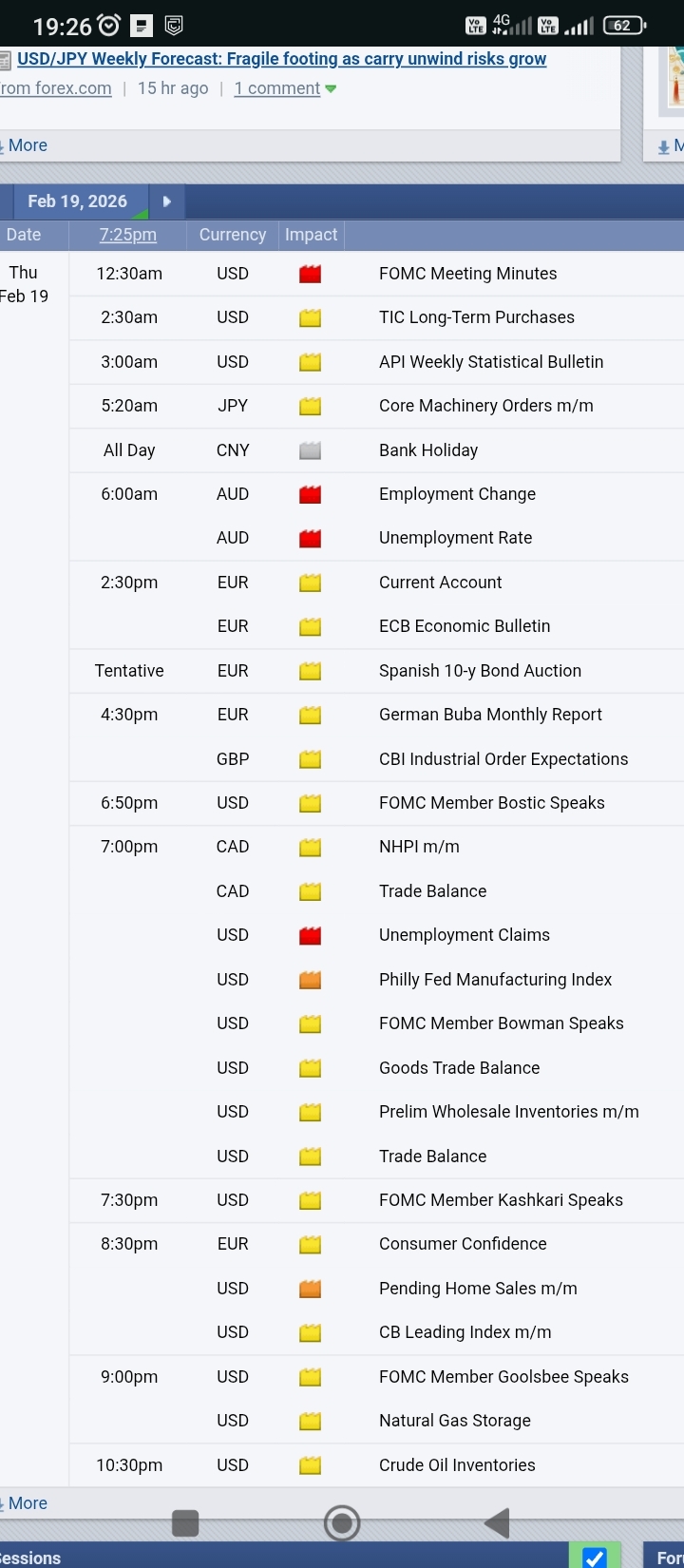Open the USD/JPY Weekly Forecast article
The width and height of the screenshot is (684, 1568).
point(281,59)
